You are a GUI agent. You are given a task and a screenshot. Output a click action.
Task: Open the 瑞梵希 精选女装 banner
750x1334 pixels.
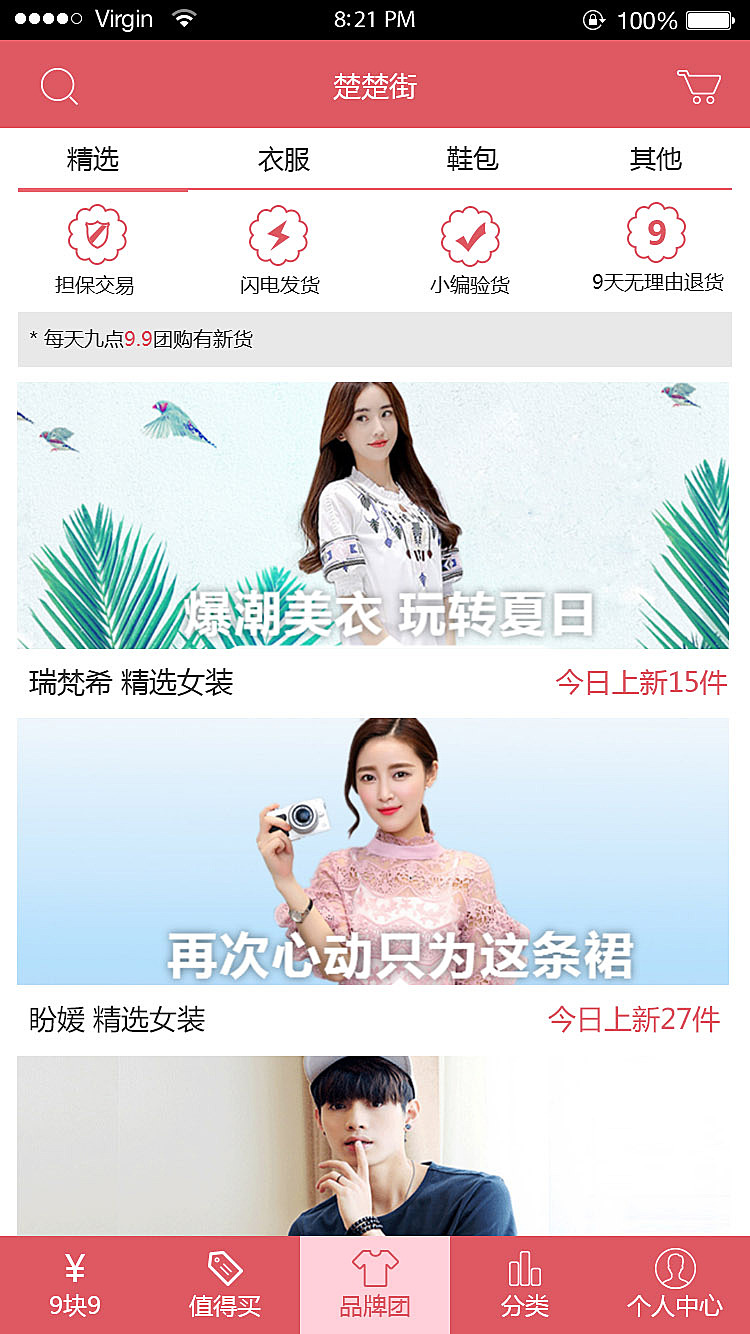pos(373,515)
